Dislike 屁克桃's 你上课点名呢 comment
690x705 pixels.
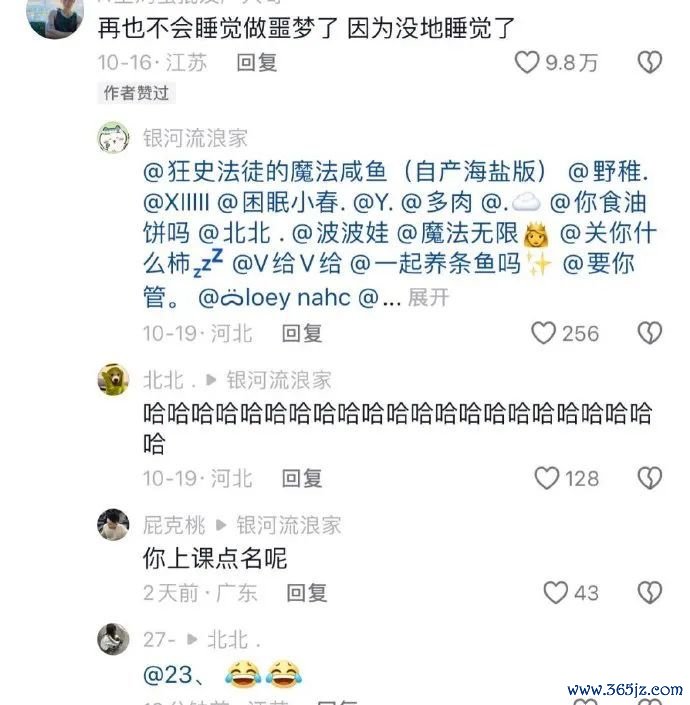[x=650, y=592]
